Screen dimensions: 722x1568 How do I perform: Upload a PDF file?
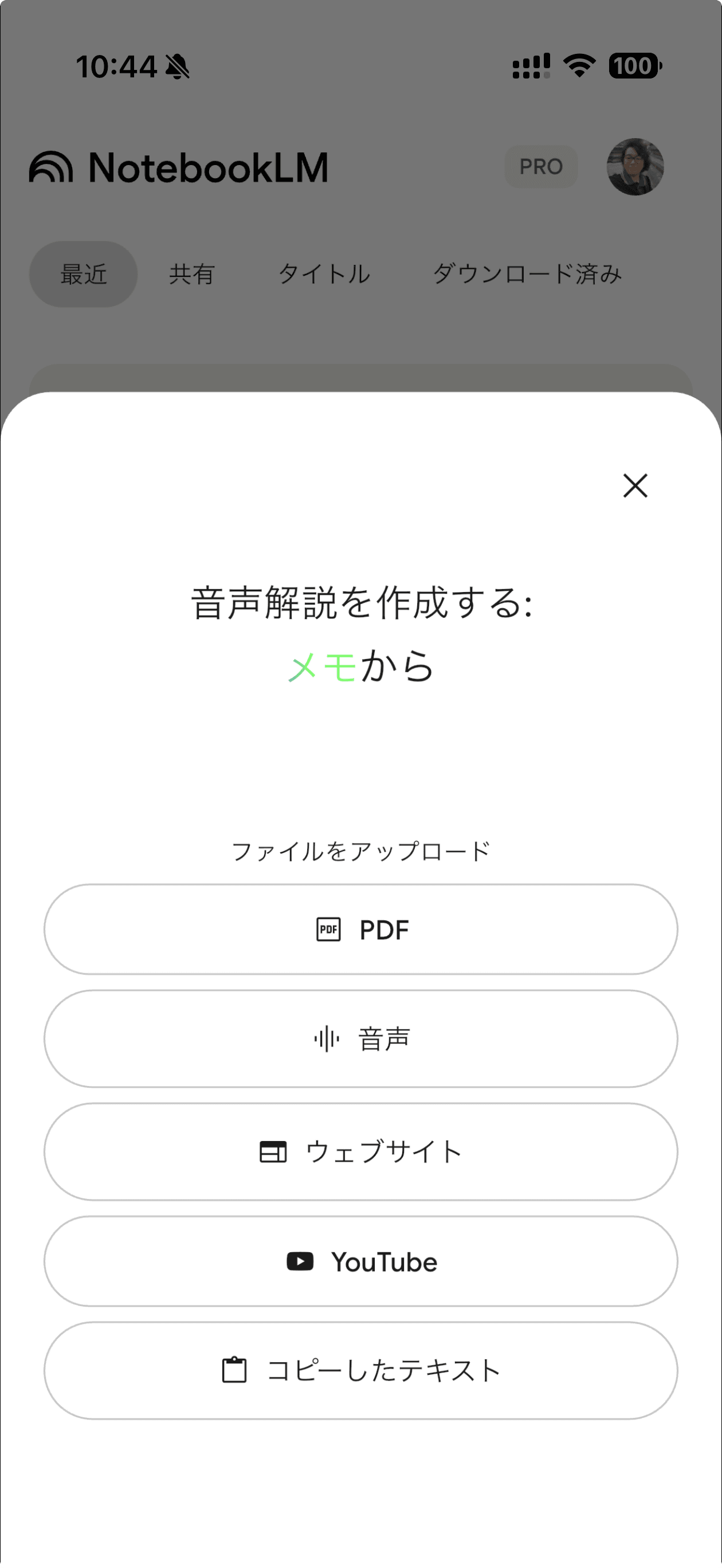[x=361, y=929]
